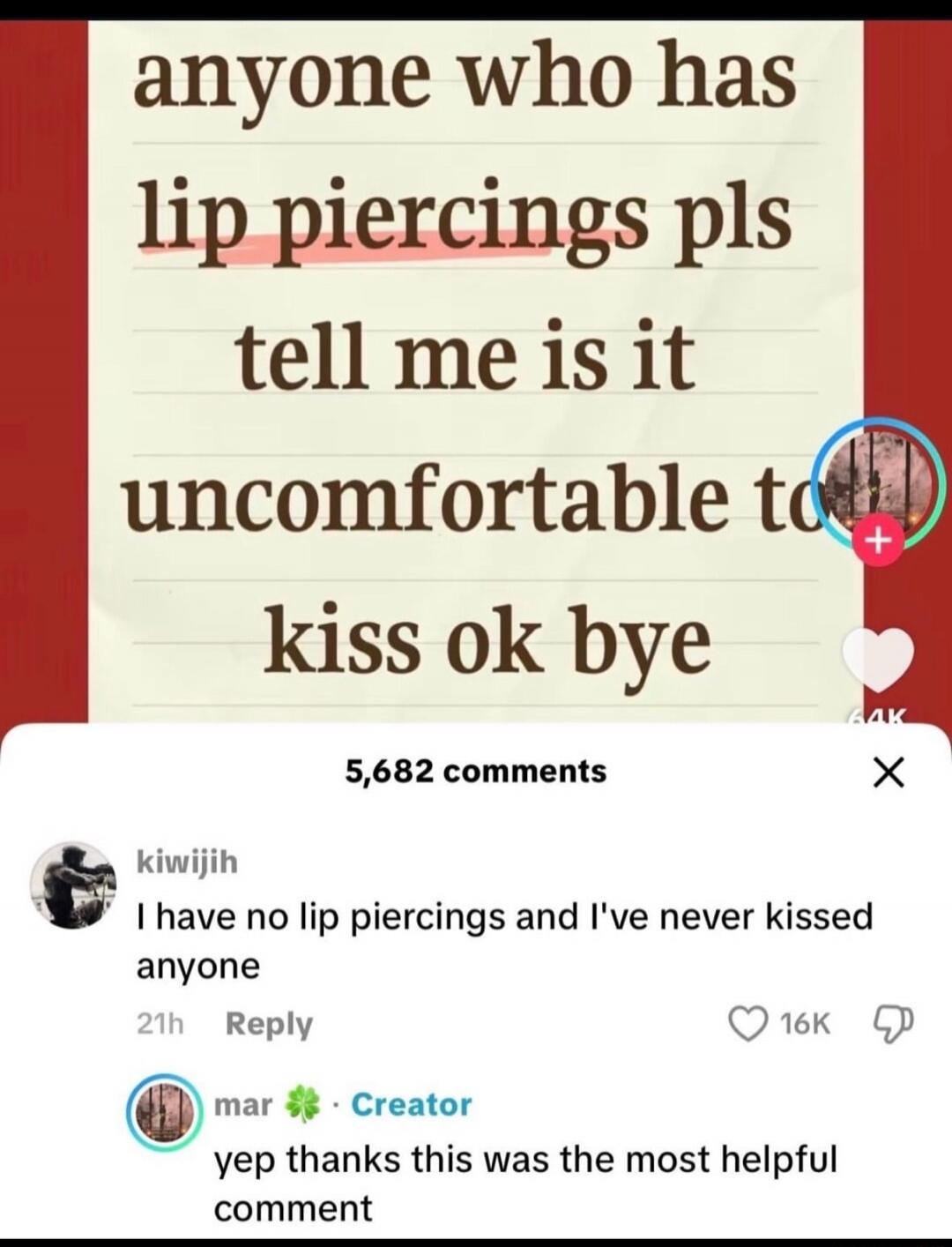
Task: Open the 5,682 comments header
Action: coord(474,773)
